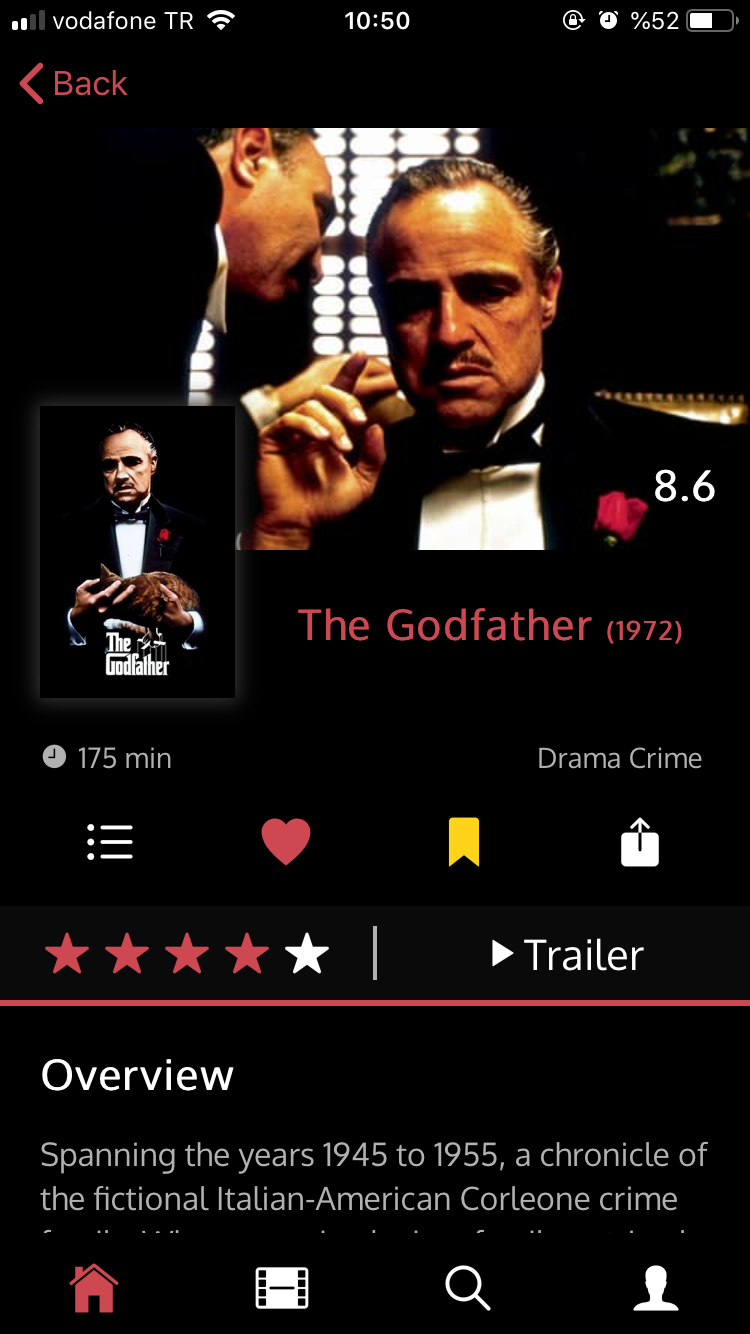Open The Godfather poster image
The image size is (750, 1334).
(x=137, y=551)
